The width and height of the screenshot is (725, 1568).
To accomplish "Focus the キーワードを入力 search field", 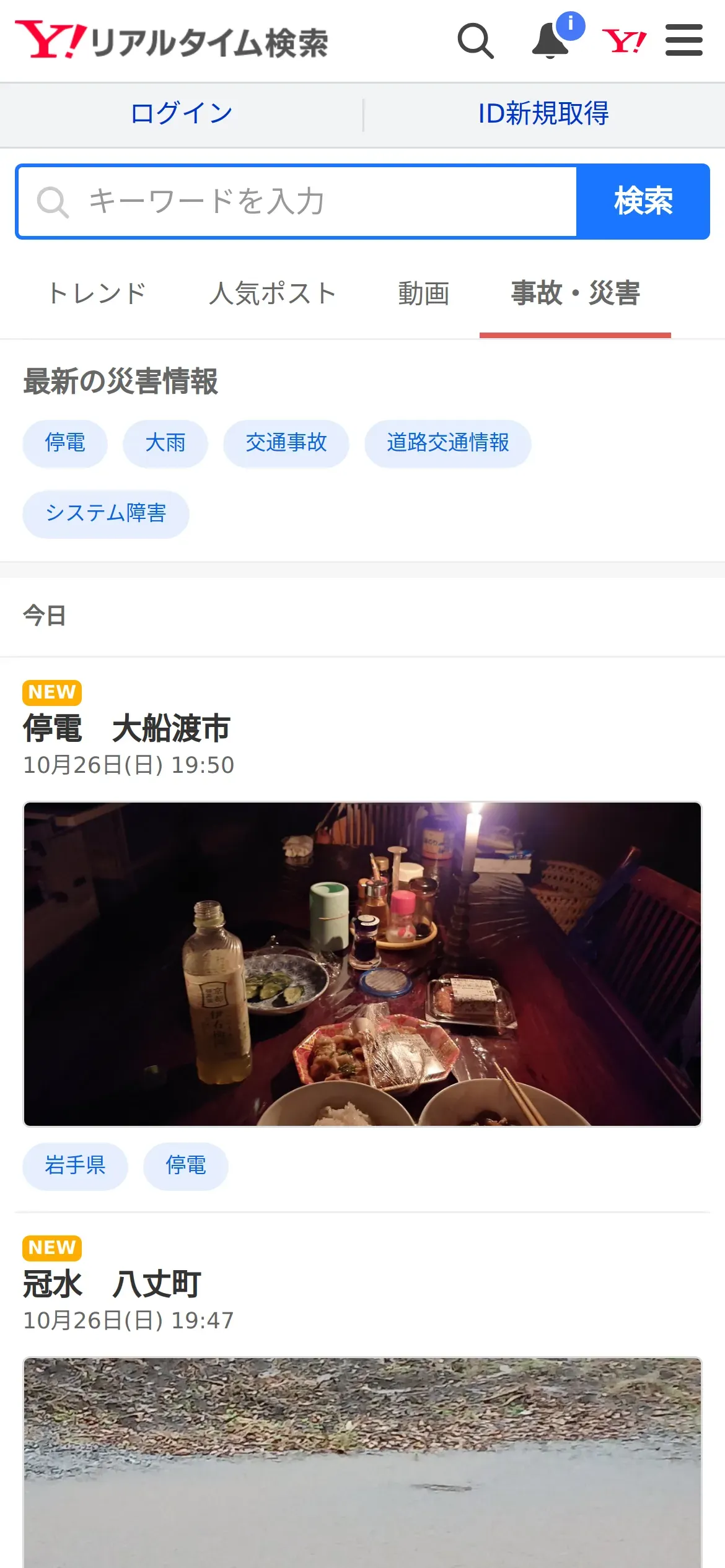I will 297,202.
